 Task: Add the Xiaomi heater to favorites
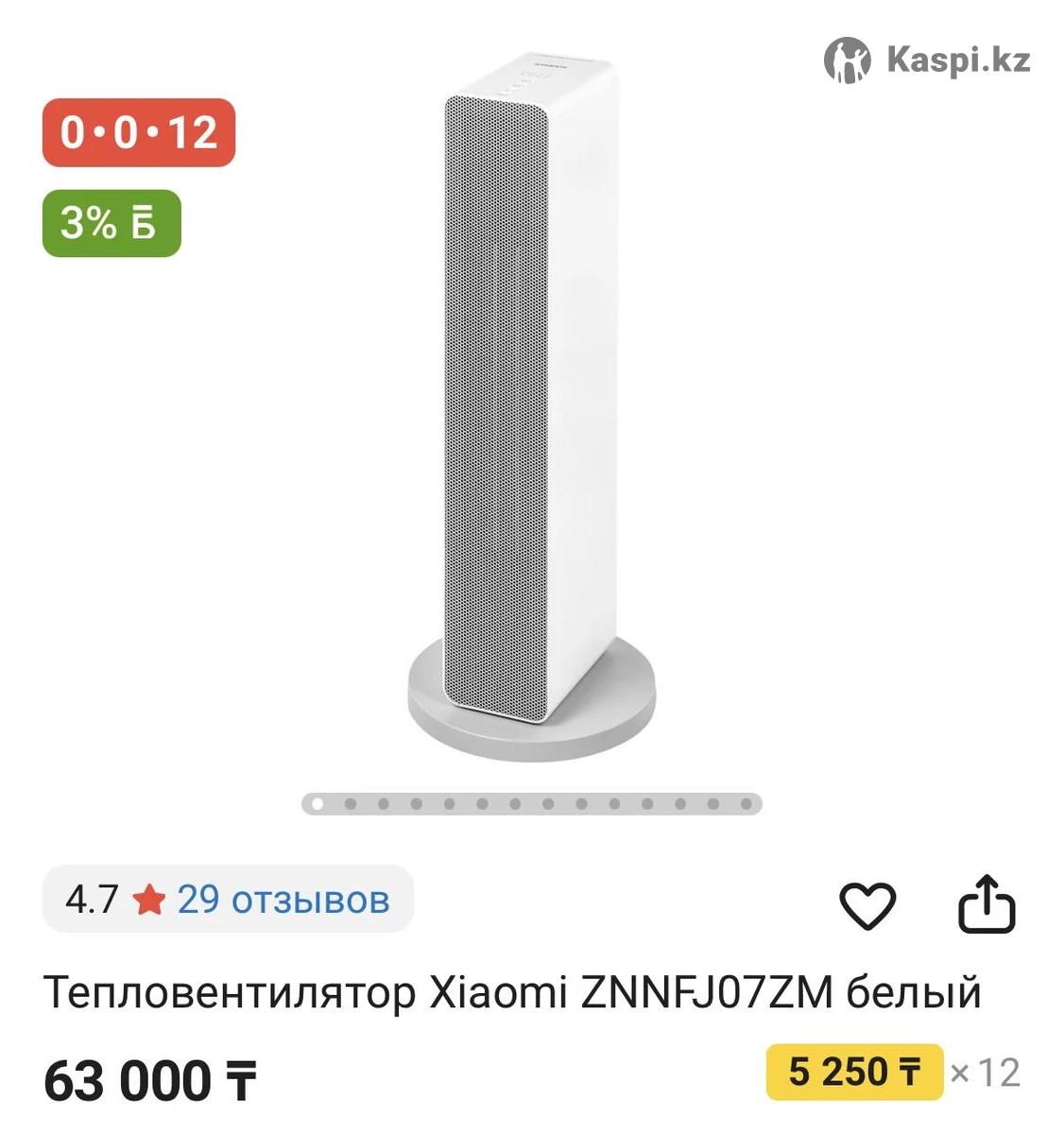click(867, 905)
